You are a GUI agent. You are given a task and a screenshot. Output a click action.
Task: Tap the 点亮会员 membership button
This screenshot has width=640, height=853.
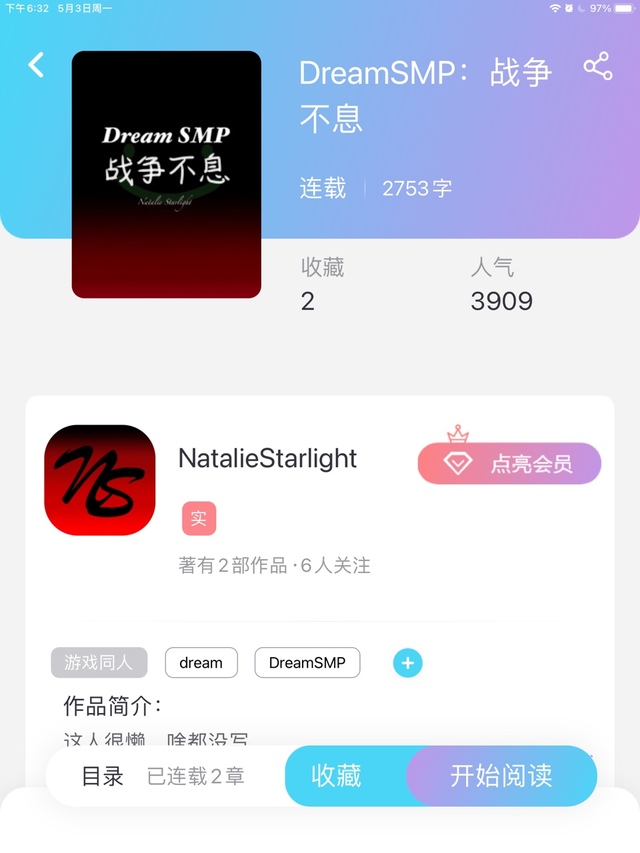(x=509, y=463)
